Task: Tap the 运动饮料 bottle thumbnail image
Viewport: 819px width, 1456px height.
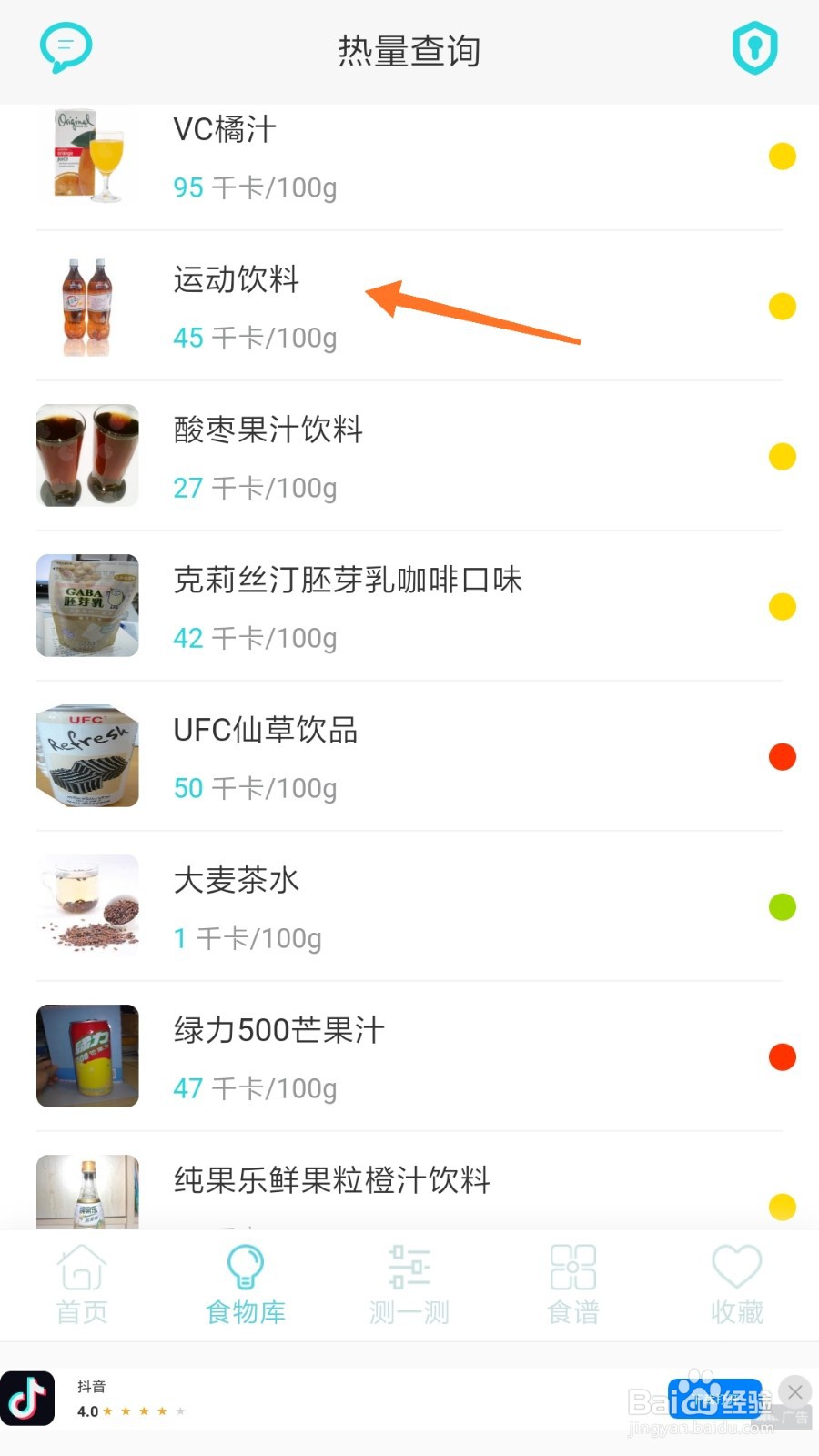Action: point(86,306)
